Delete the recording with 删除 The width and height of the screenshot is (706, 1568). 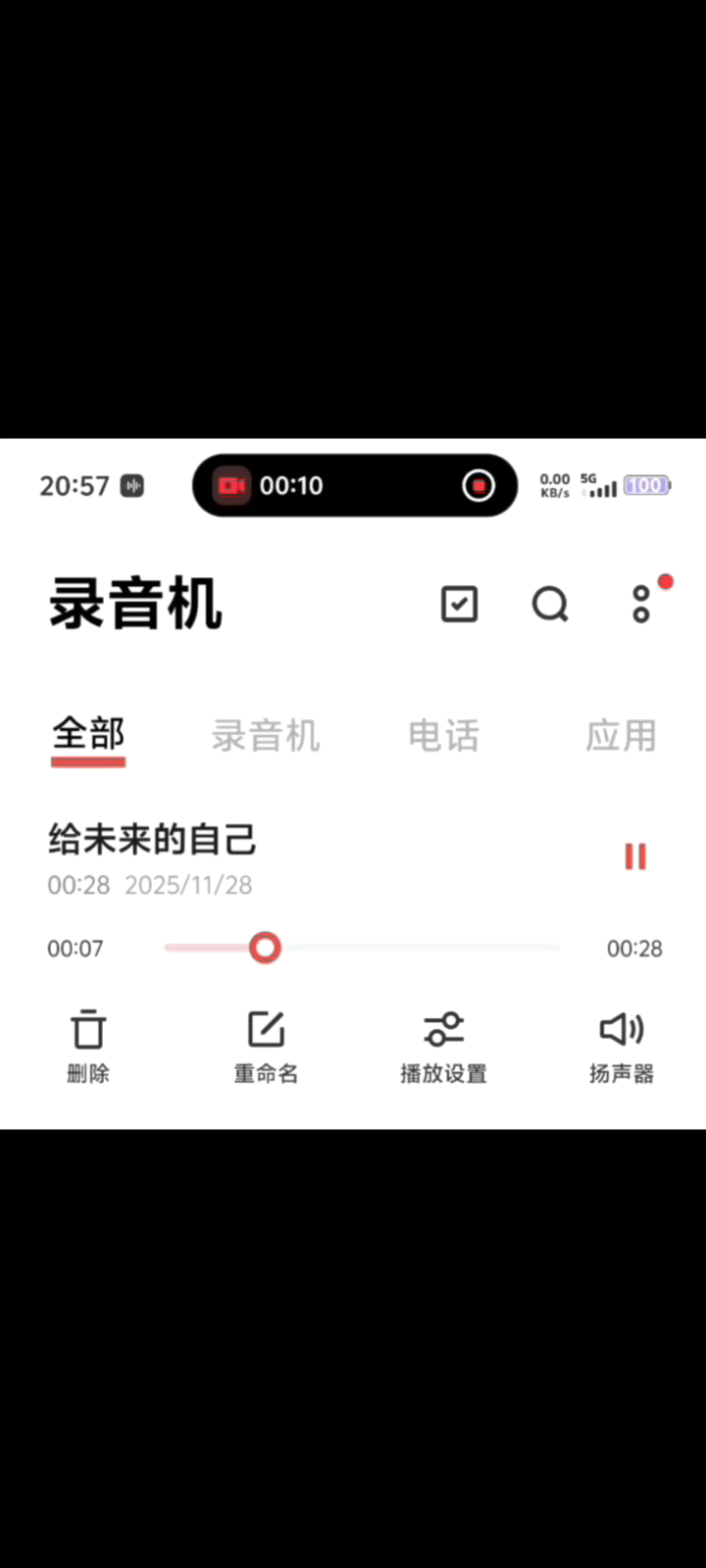coord(88,1045)
